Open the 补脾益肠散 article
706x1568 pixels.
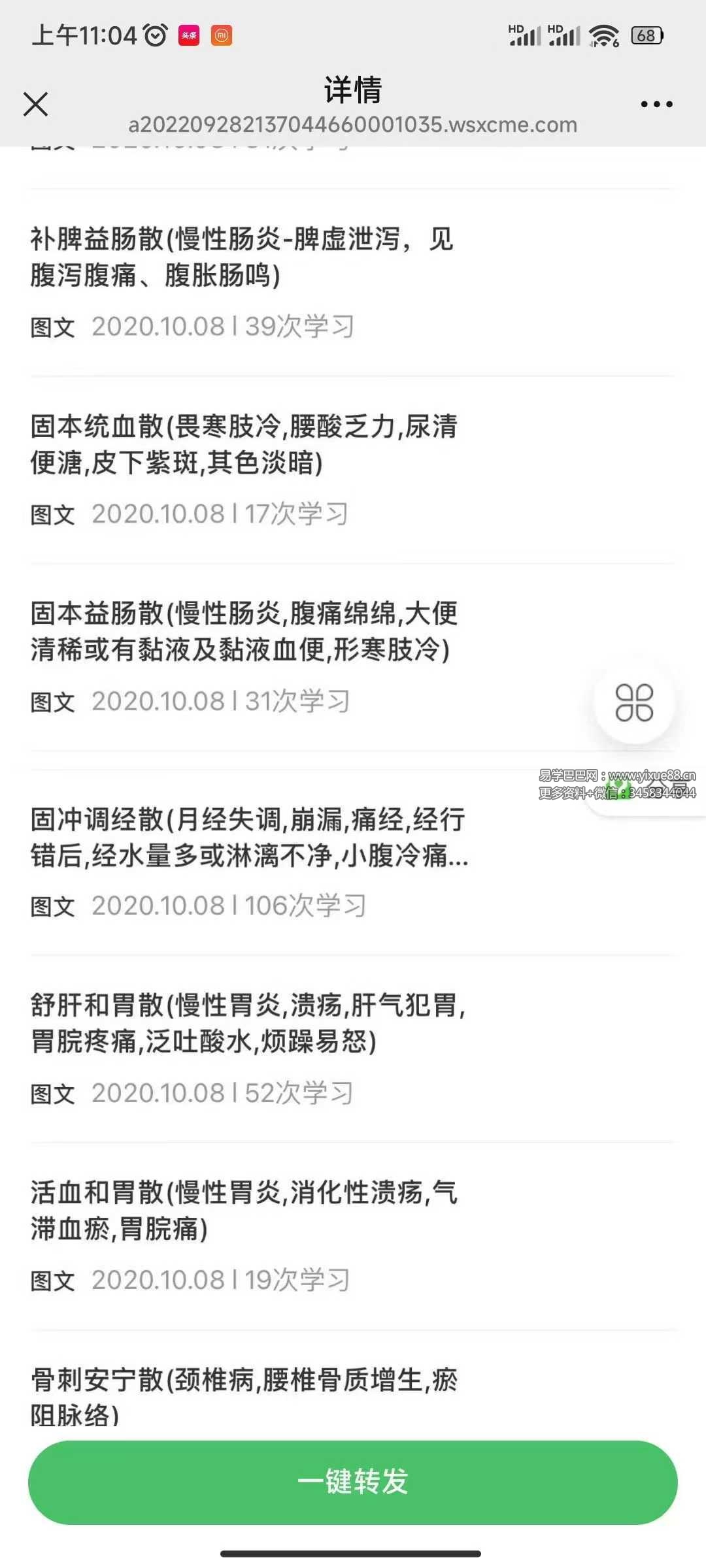(x=242, y=257)
